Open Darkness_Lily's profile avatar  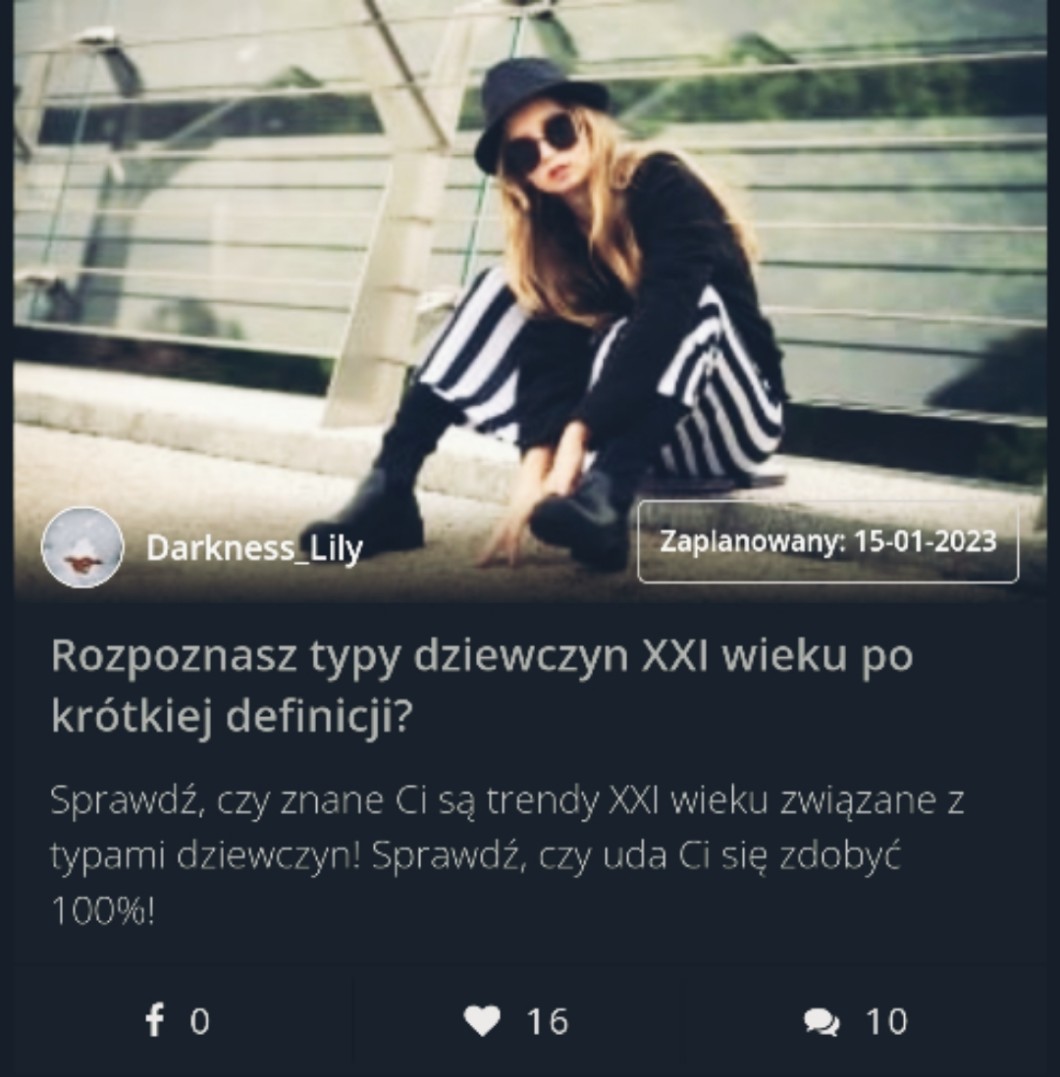point(83,547)
